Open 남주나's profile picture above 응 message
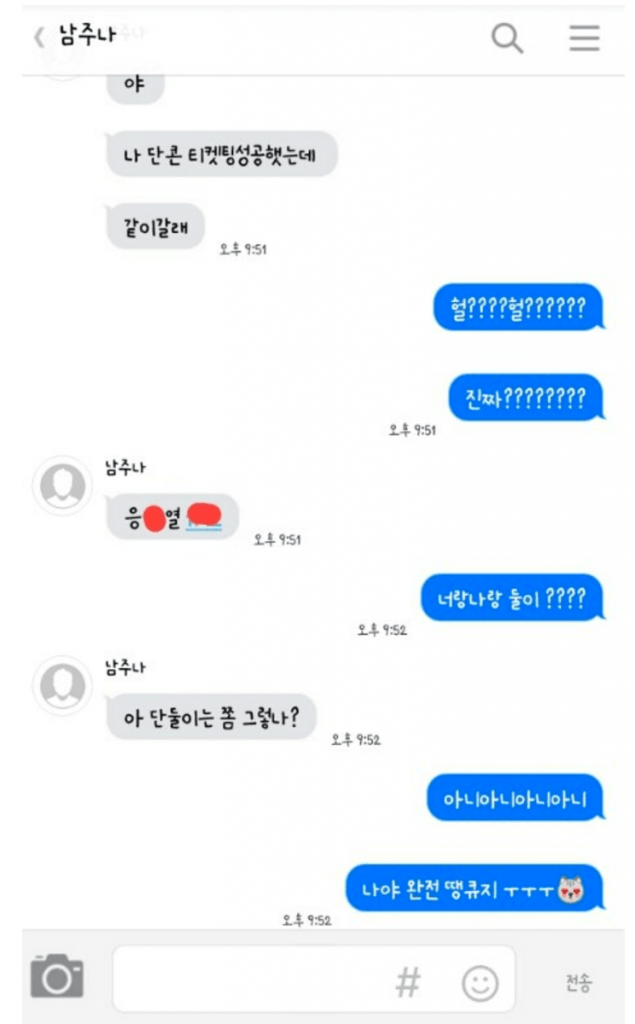 (63, 486)
